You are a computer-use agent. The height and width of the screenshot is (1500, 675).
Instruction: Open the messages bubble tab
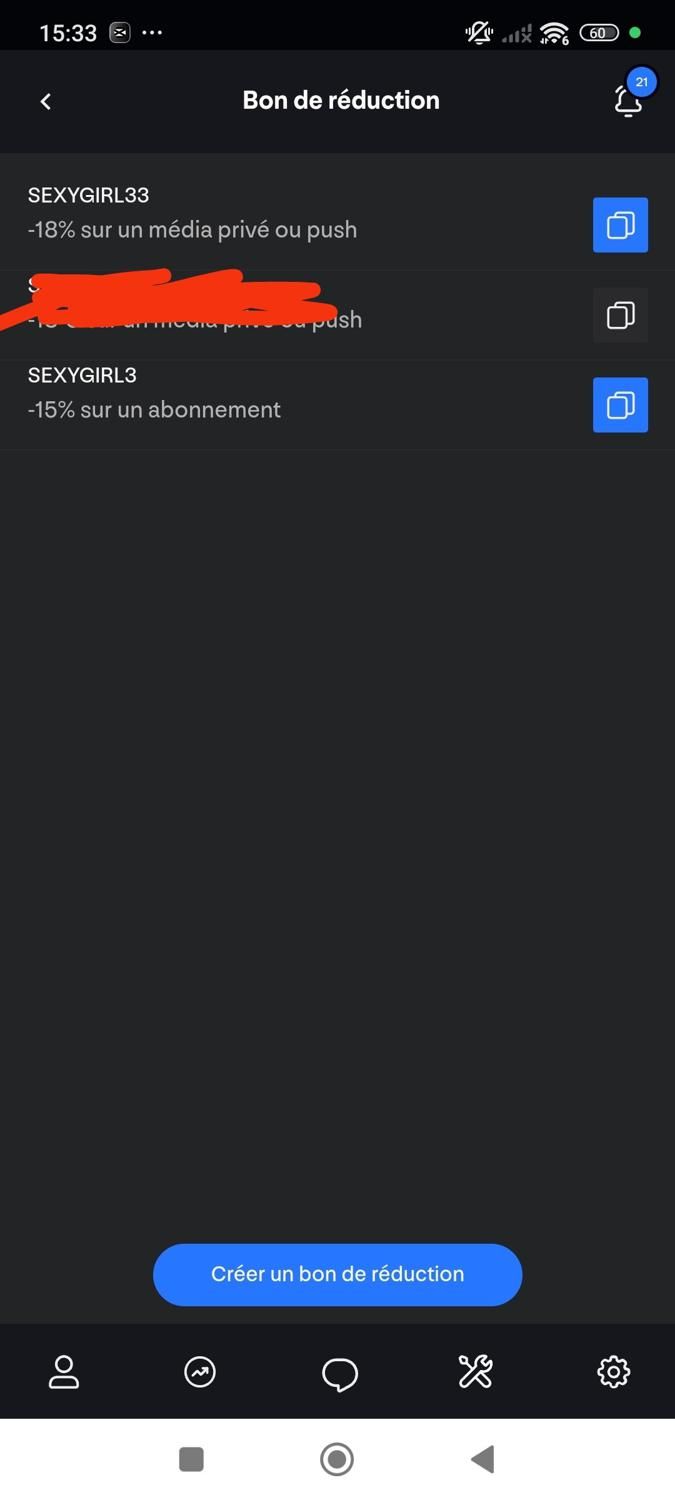pos(340,1373)
